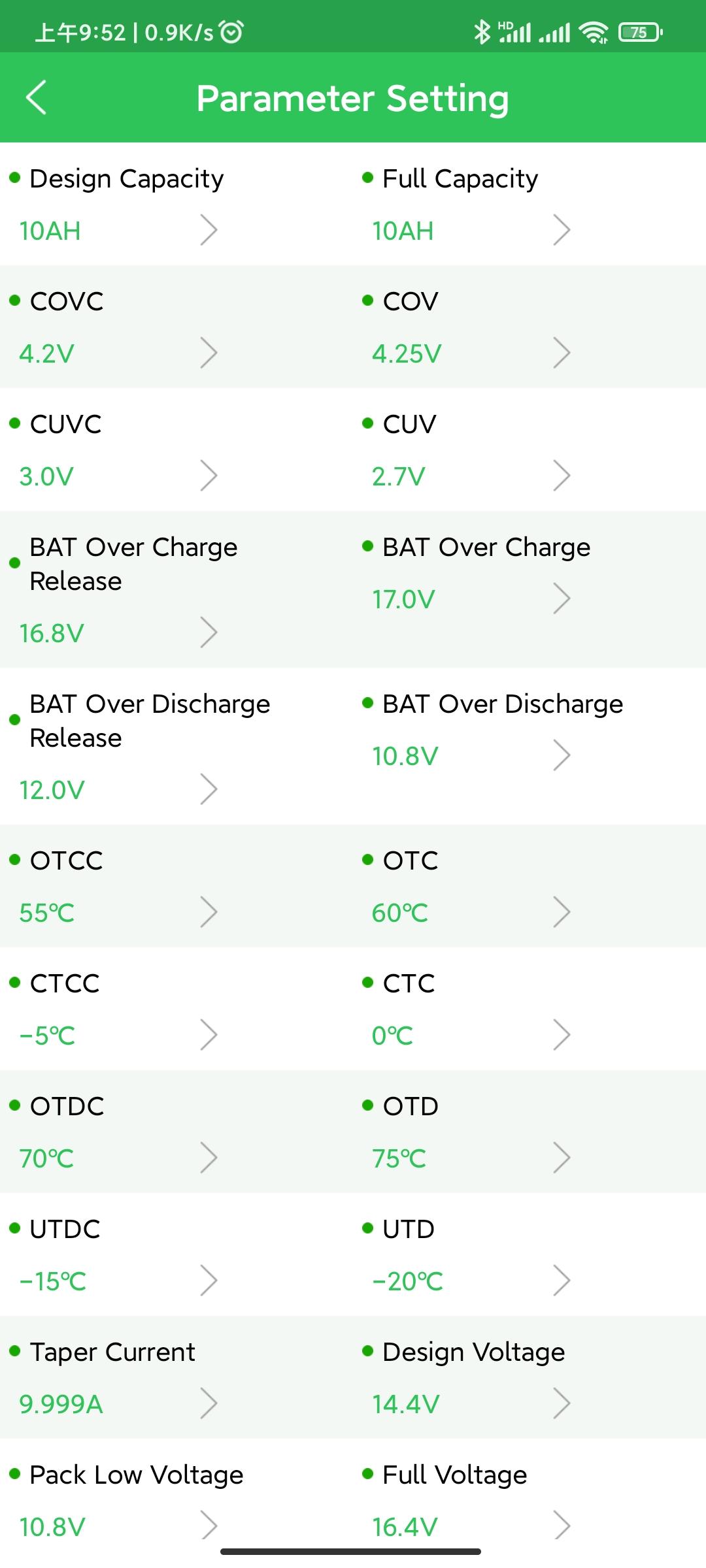Open the OTDC 70℃ parameter
The width and height of the screenshot is (706, 1568).
tap(176, 1132)
